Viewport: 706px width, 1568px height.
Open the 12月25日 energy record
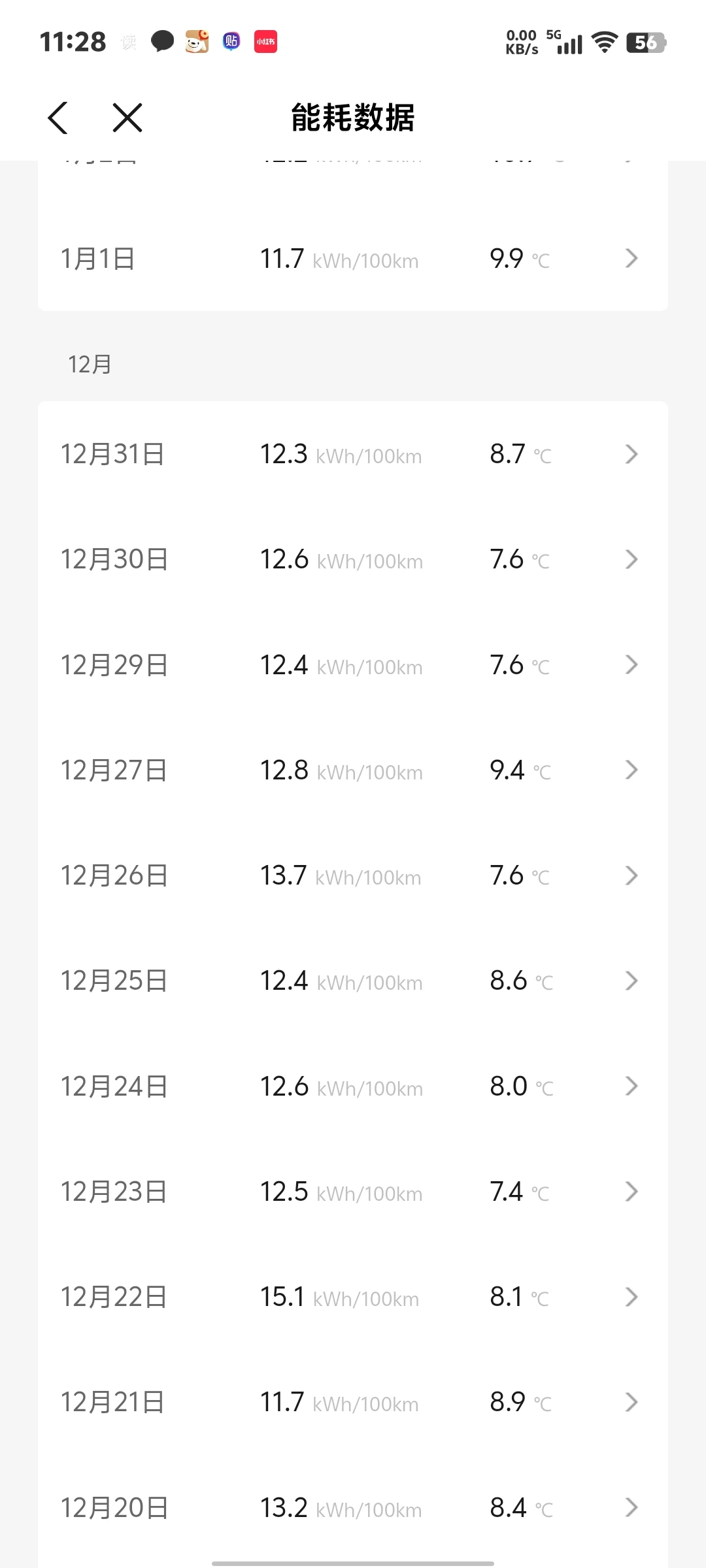click(353, 981)
